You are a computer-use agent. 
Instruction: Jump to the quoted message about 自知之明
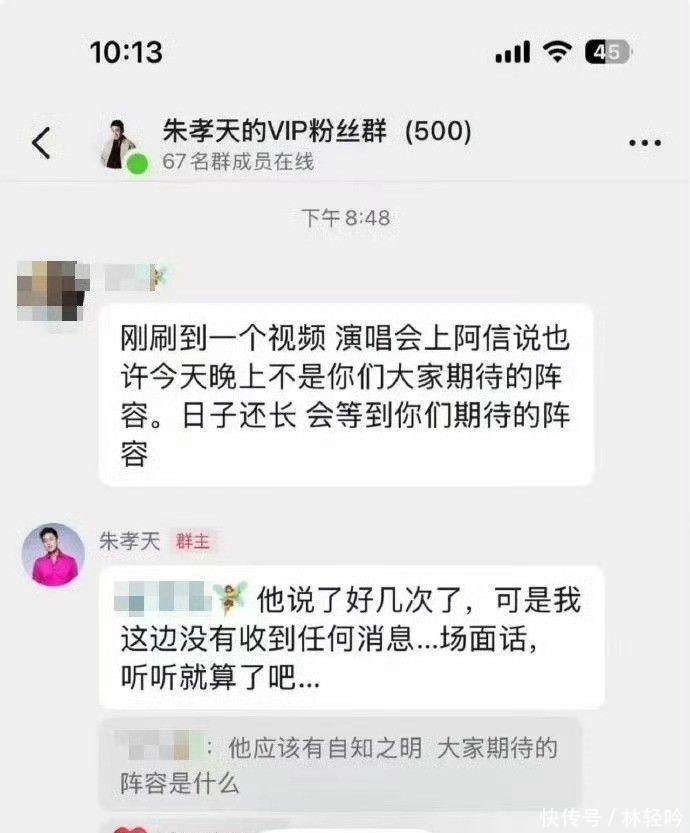340,761
